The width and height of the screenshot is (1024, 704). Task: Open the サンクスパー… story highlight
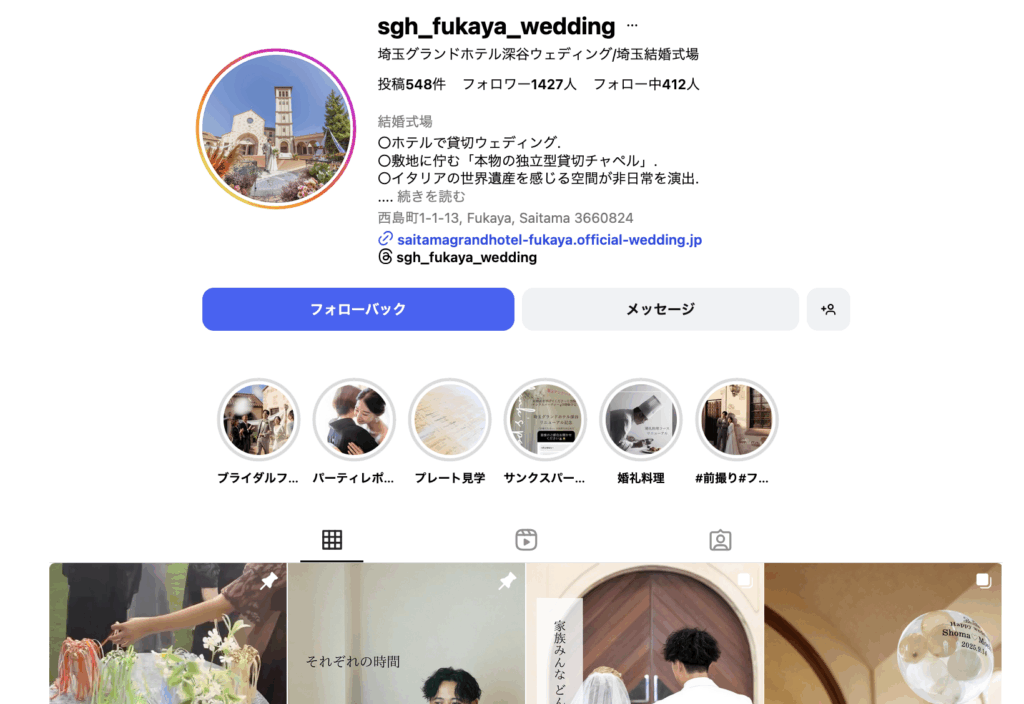(x=545, y=420)
